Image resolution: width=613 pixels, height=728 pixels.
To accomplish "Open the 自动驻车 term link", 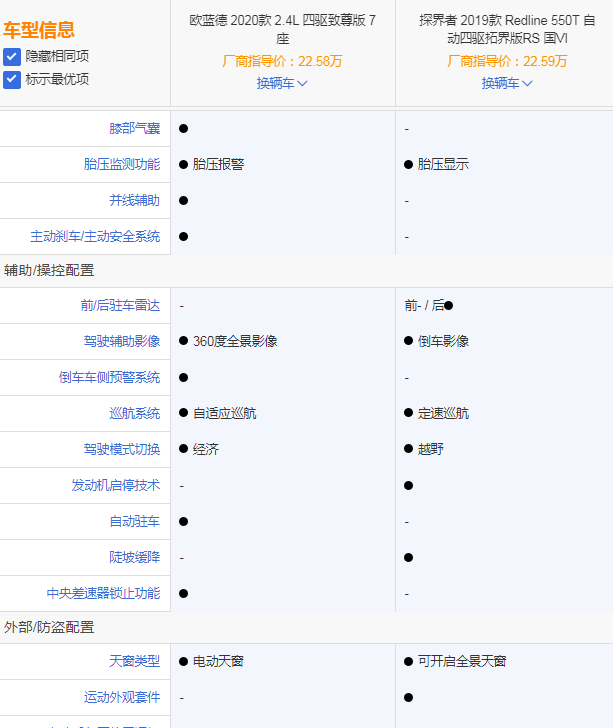I will pos(134,521).
